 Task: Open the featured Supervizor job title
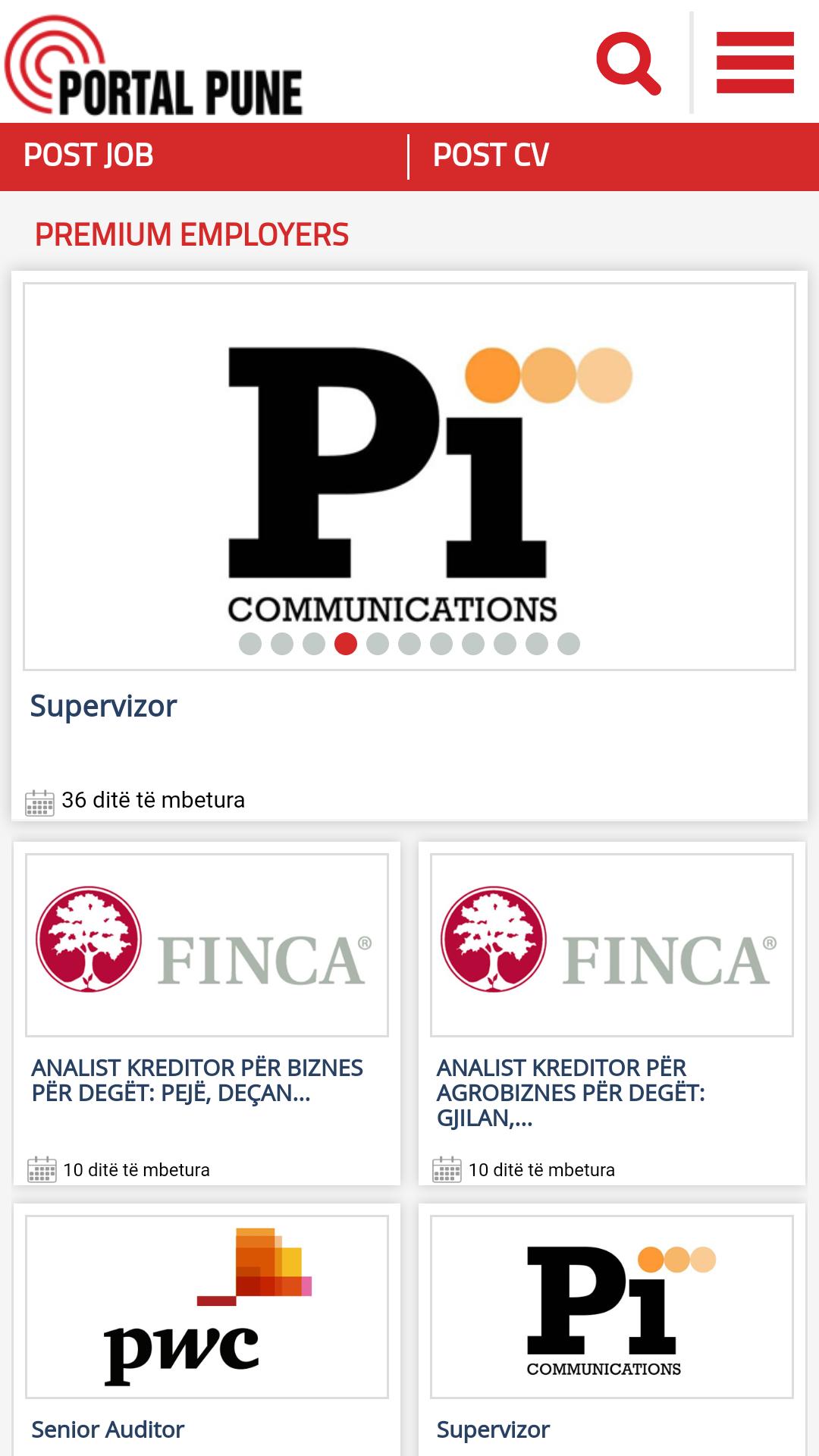103,706
